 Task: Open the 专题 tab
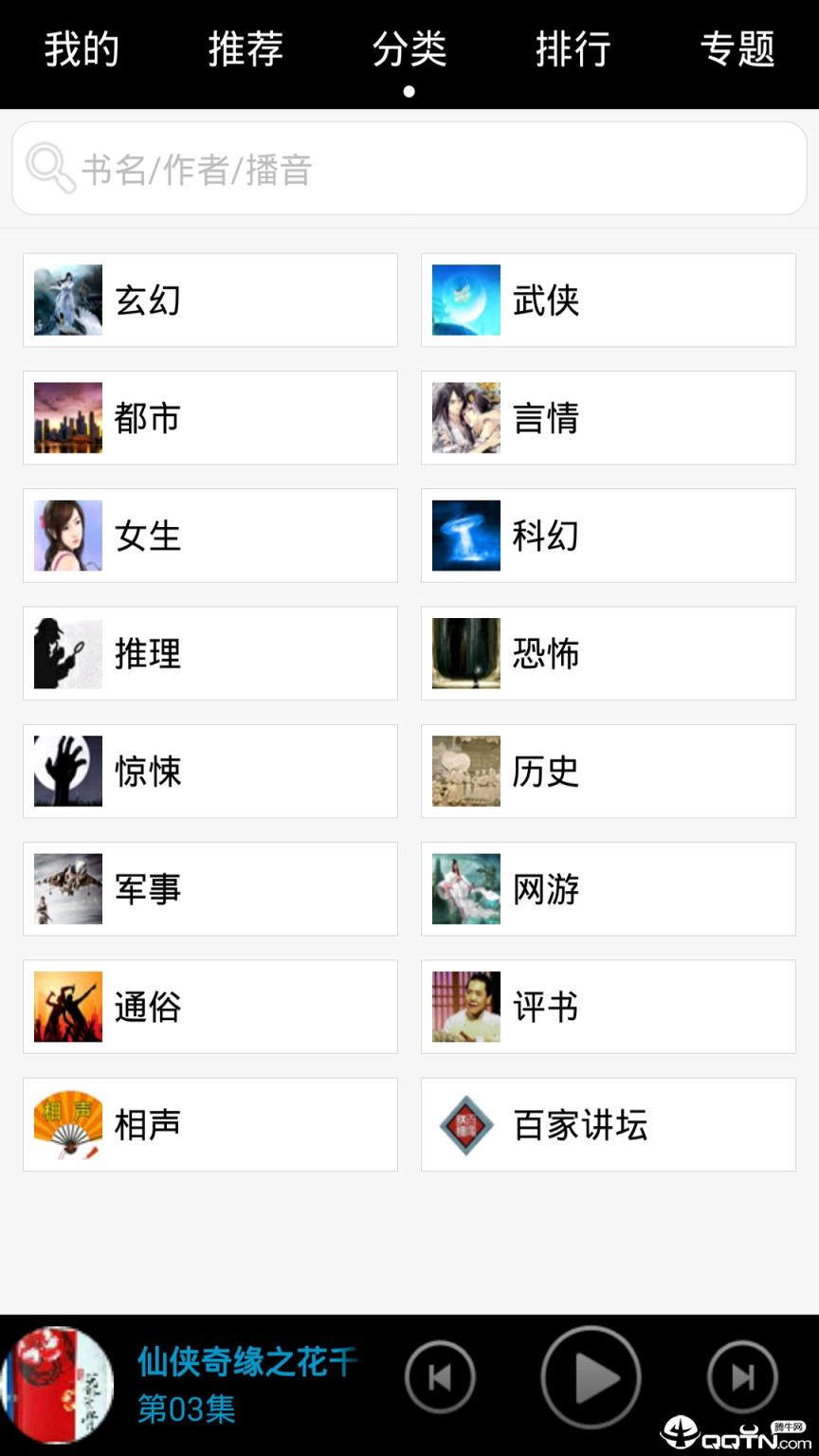coord(738,49)
